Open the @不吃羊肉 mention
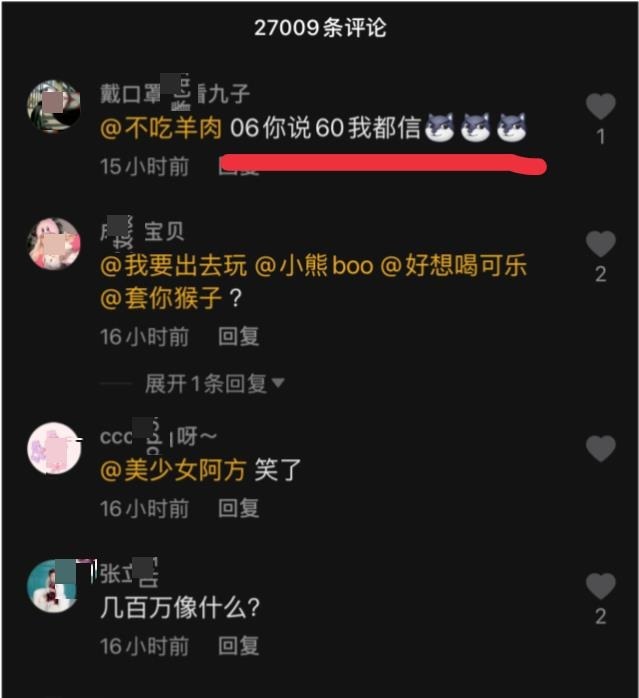This screenshot has height=698, width=639. click(x=161, y=128)
